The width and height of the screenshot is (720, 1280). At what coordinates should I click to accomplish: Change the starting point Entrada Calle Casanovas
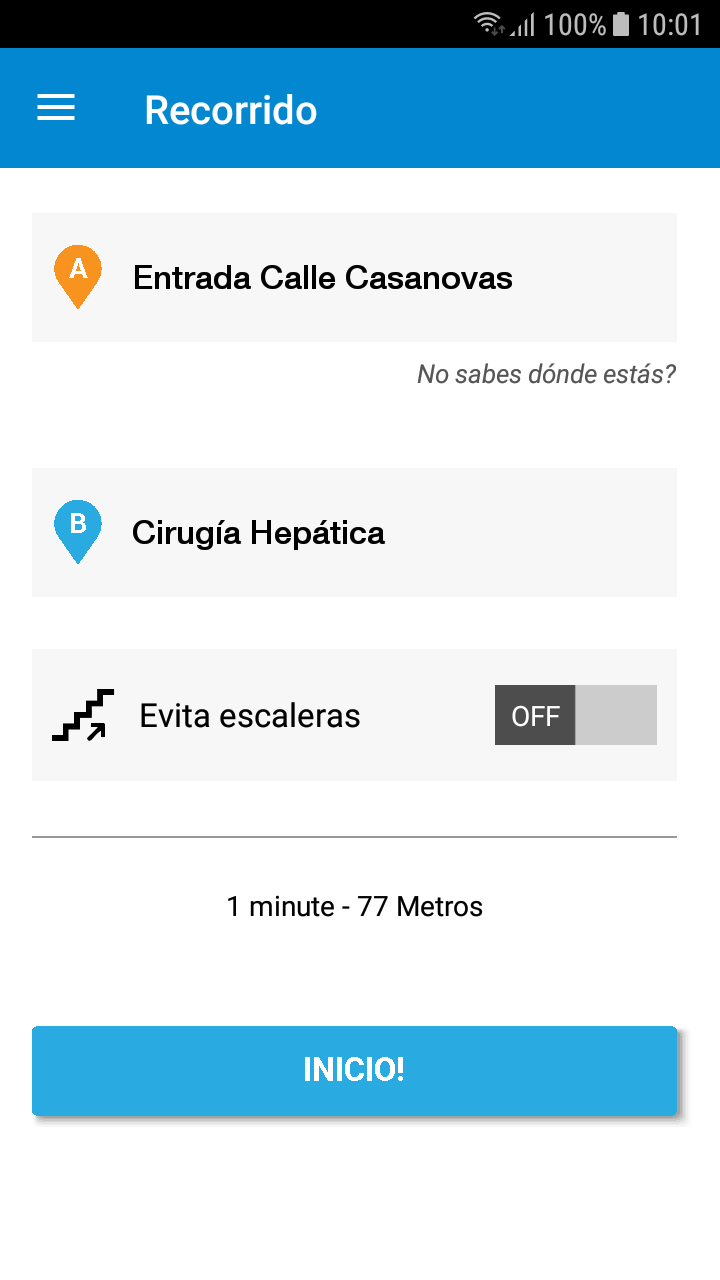(354, 277)
